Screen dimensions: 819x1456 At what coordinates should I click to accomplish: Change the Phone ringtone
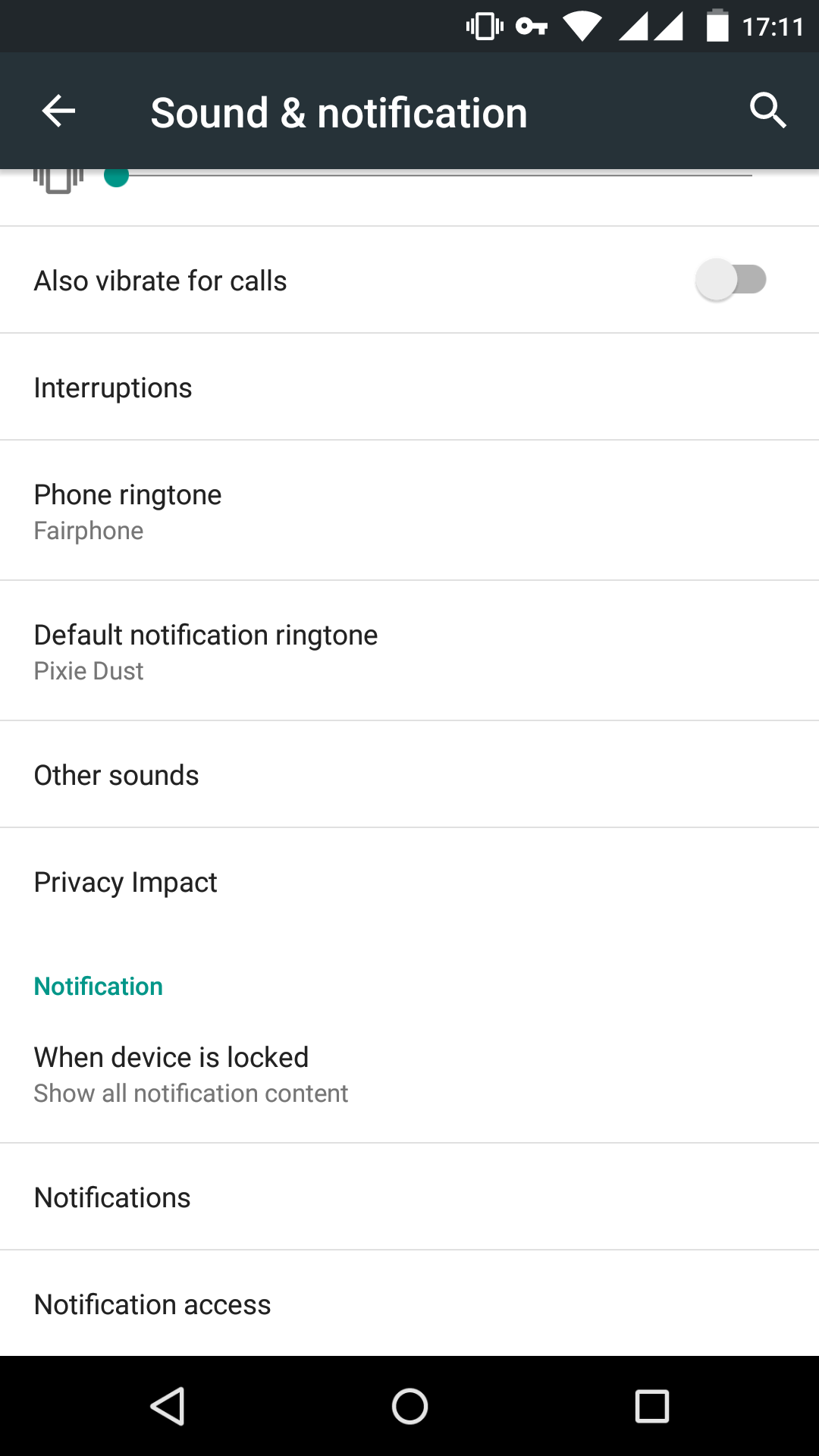click(409, 510)
